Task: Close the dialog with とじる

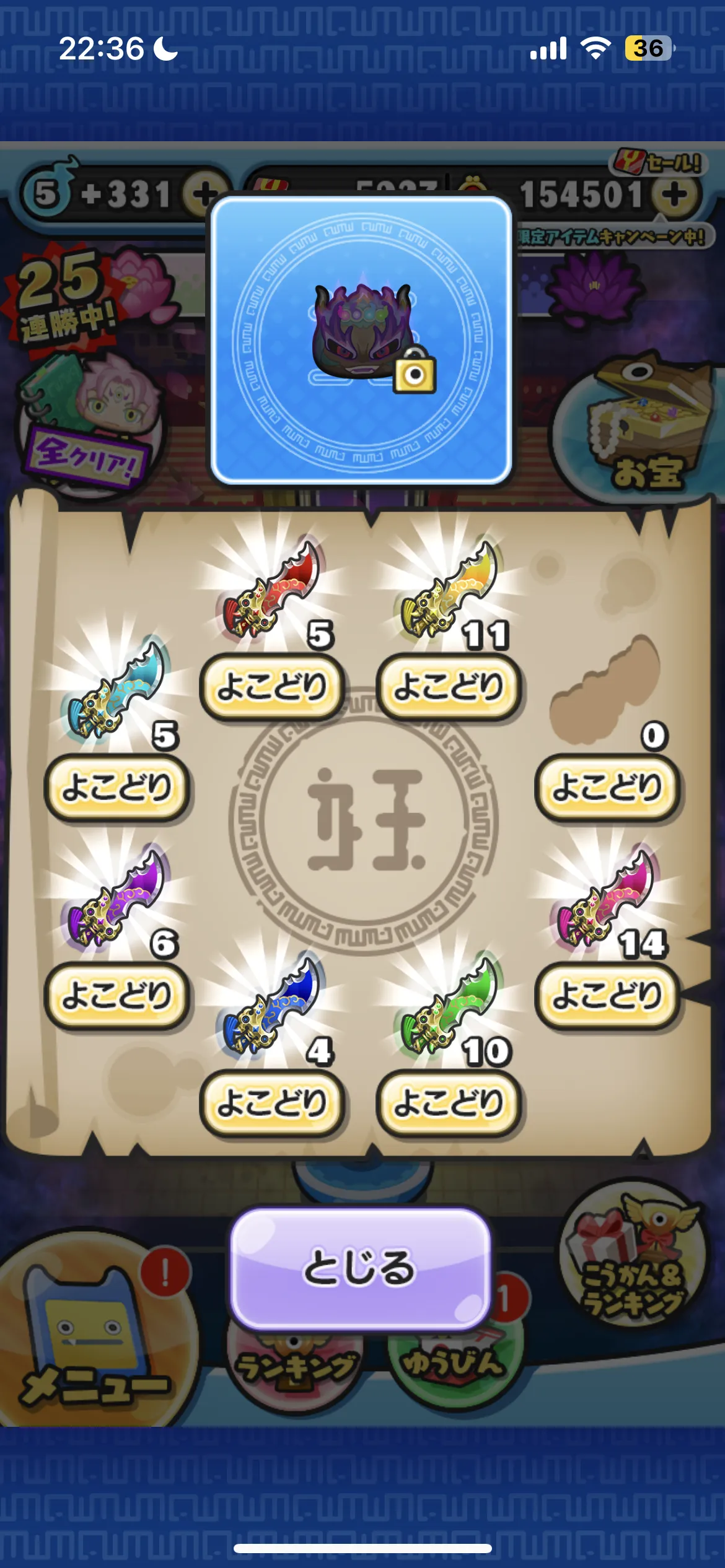Action: [x=361, y=1267]
